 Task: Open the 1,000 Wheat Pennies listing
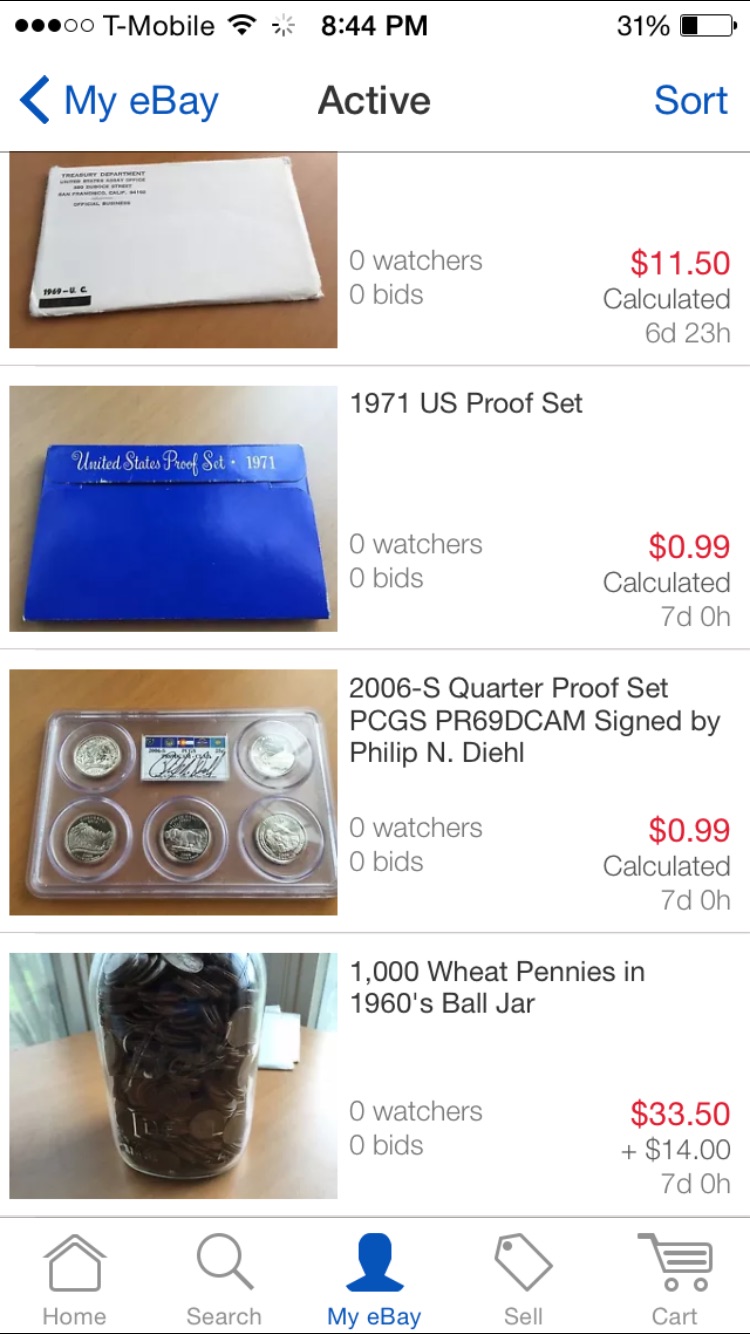(496, 987)
